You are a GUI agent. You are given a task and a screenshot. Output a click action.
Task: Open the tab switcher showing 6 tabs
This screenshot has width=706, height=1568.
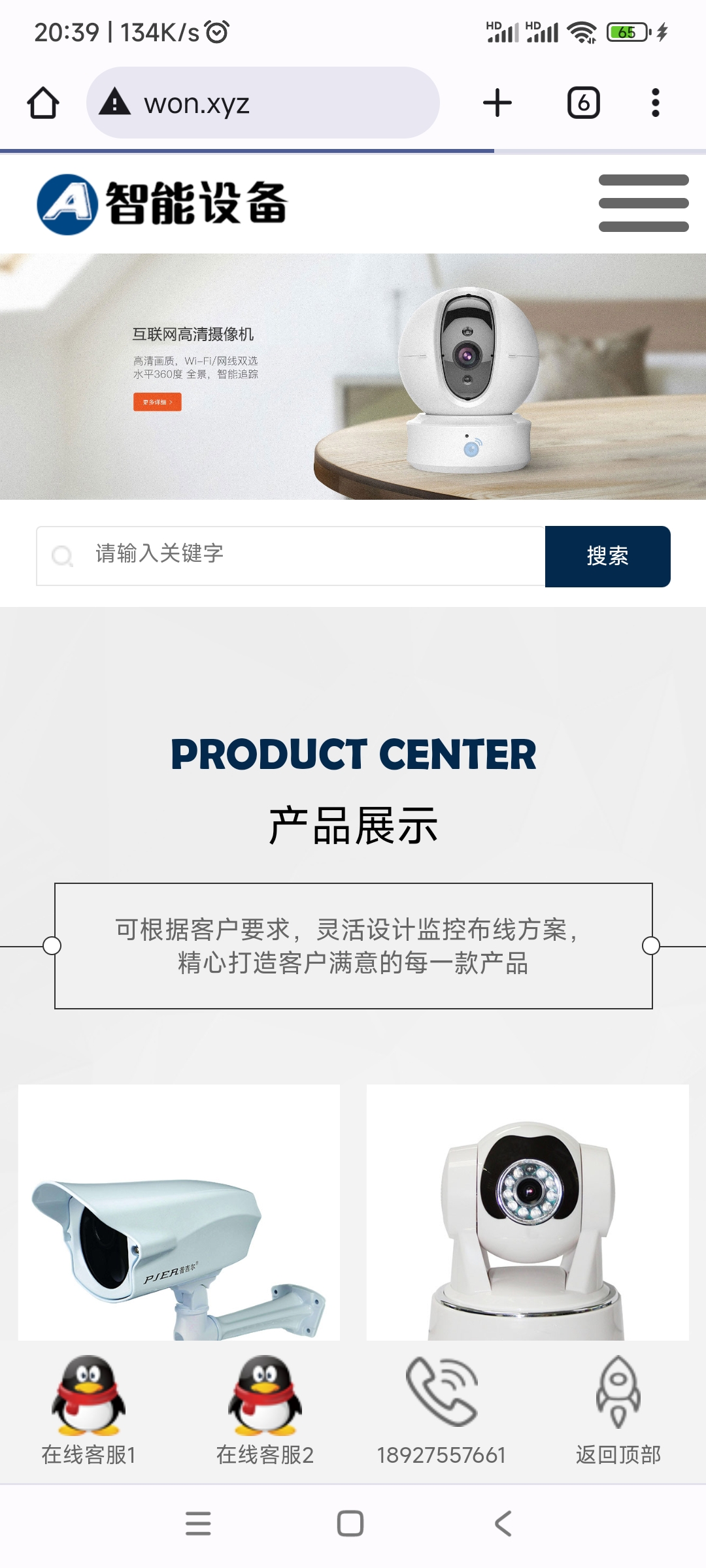tap(583, 103)
